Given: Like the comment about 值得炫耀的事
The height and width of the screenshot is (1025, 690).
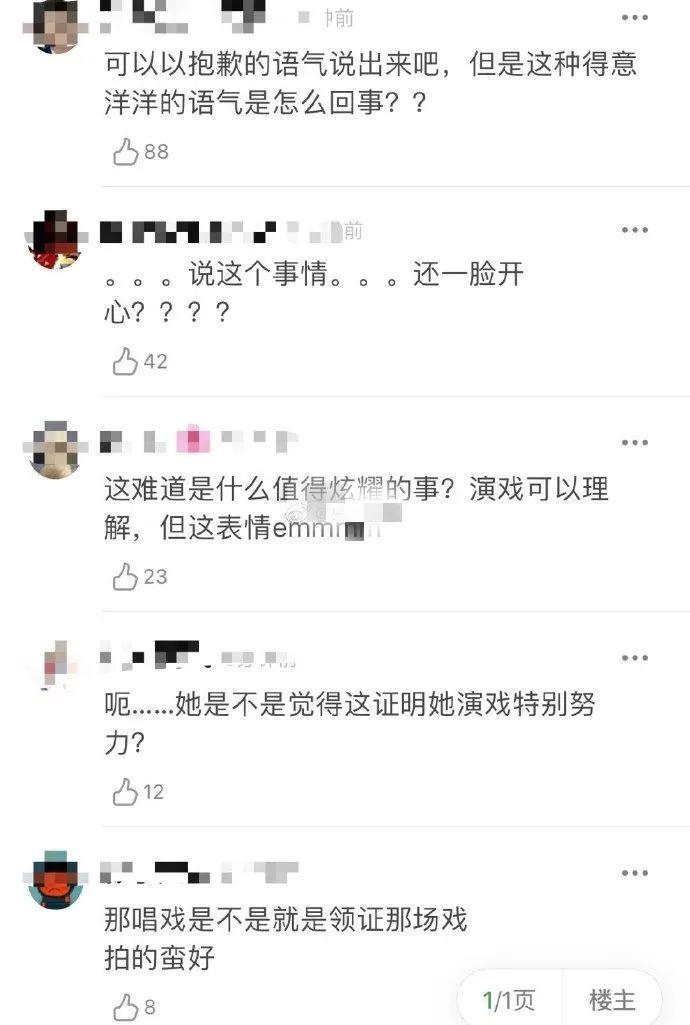Looking at the screenshot, I should click(126, 577).
